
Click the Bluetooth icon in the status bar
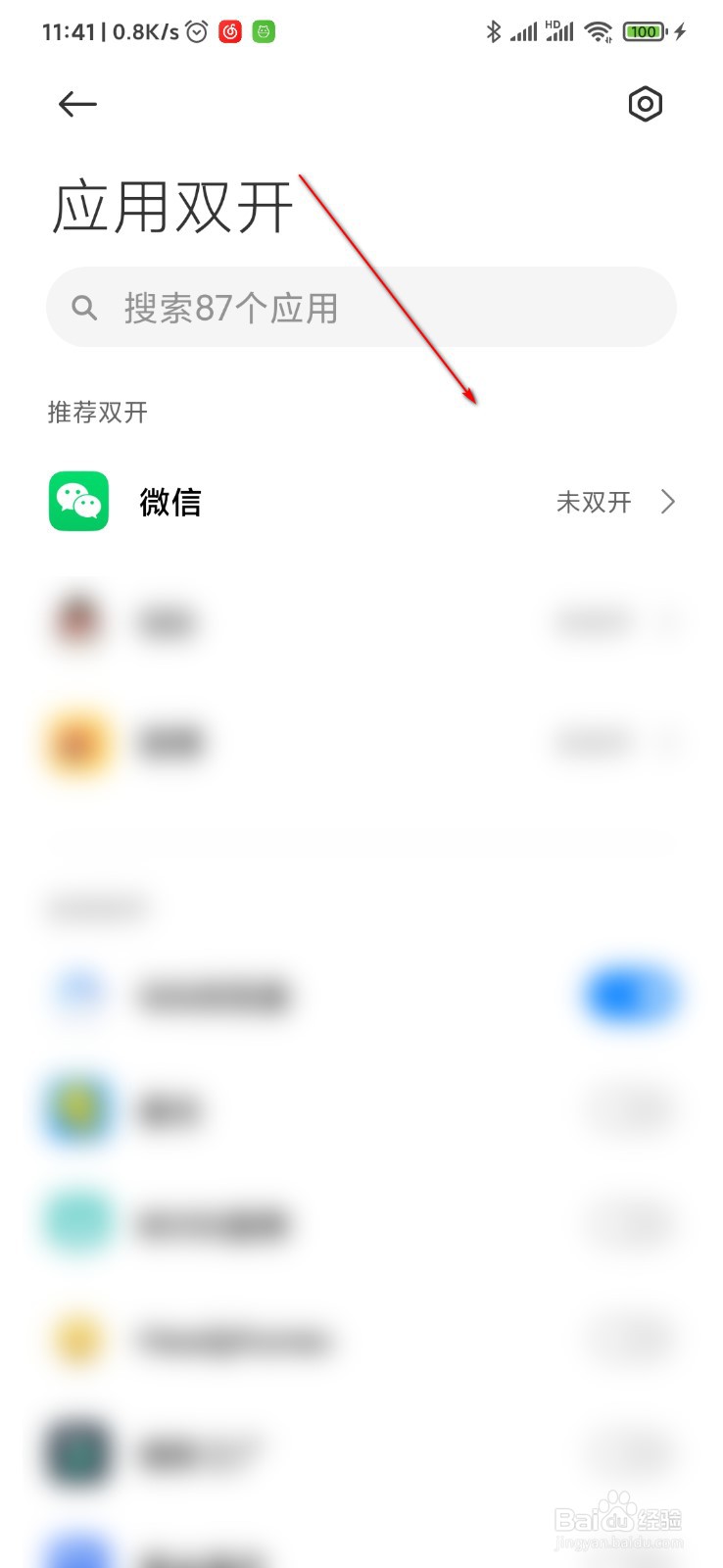pyautogui.click(x=496, y=30)
